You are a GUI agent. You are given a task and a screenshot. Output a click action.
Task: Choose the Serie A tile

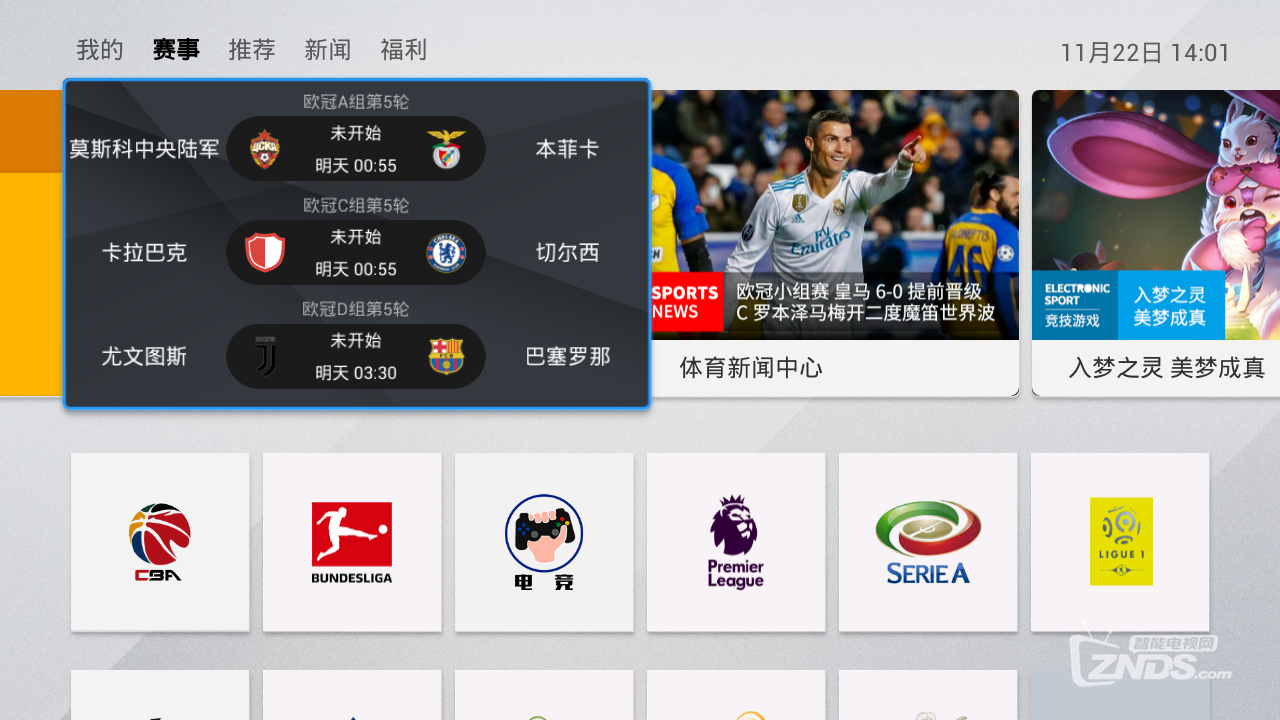point(928,542)
